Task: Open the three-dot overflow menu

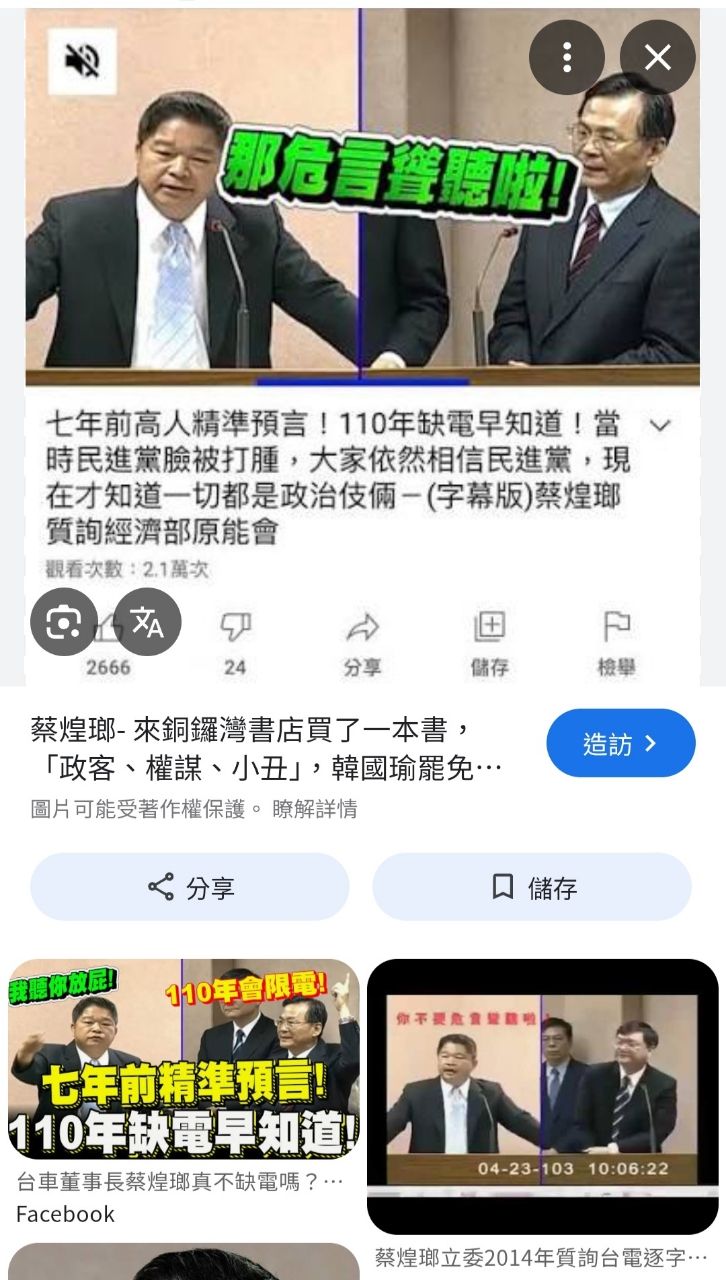Action: tap(566, 58)
